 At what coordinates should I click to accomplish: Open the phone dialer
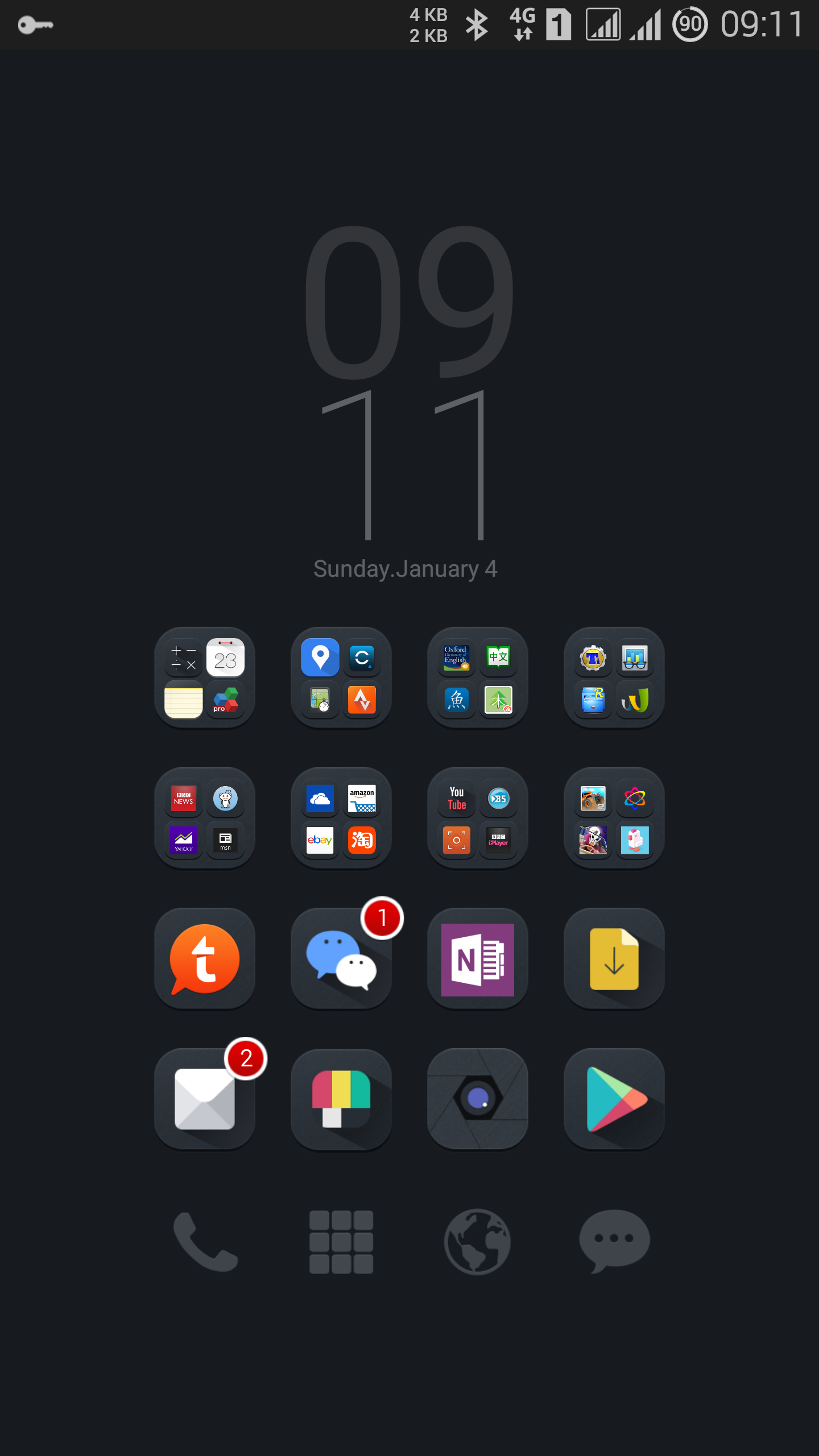click(x=205, y=1242)
